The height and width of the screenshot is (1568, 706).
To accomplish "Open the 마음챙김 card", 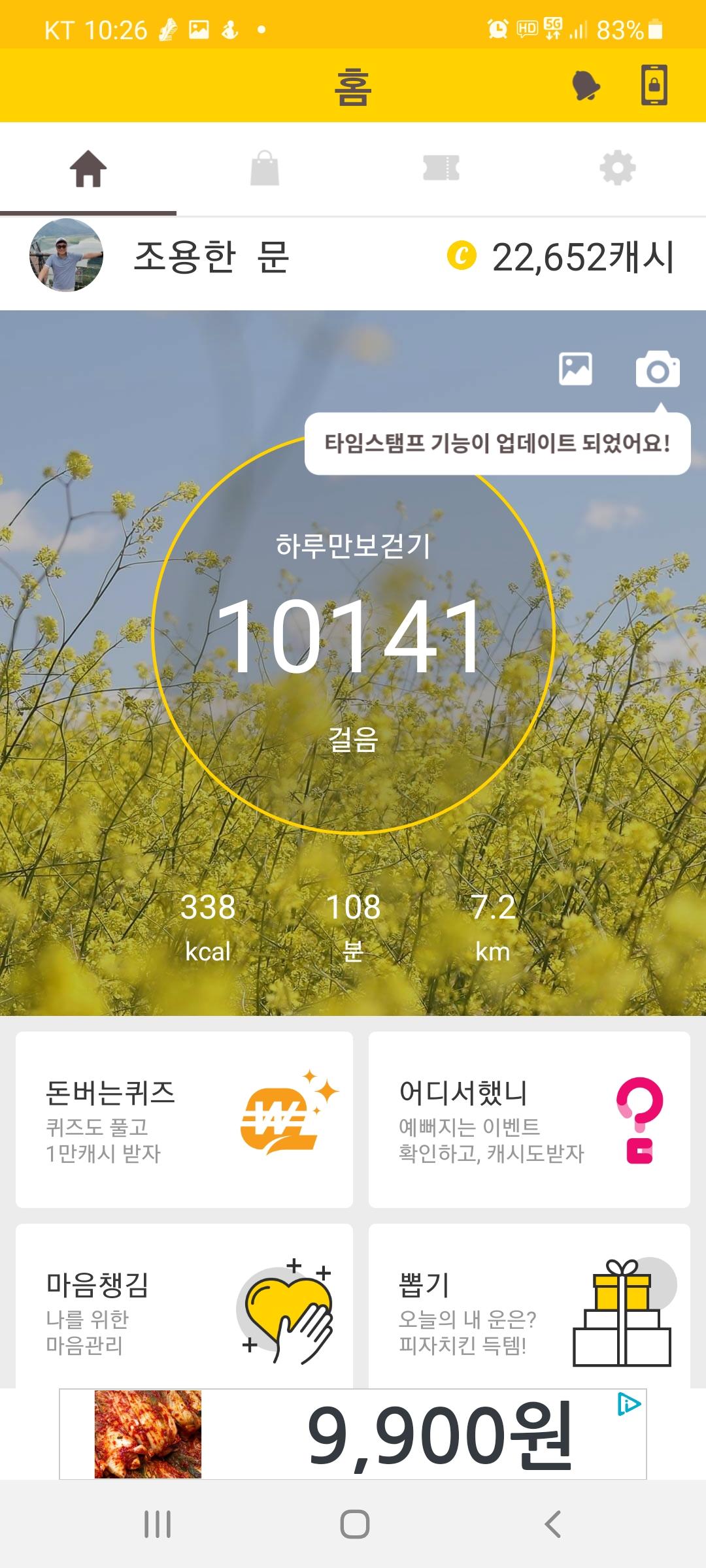I will click(x=184, y=1307).
